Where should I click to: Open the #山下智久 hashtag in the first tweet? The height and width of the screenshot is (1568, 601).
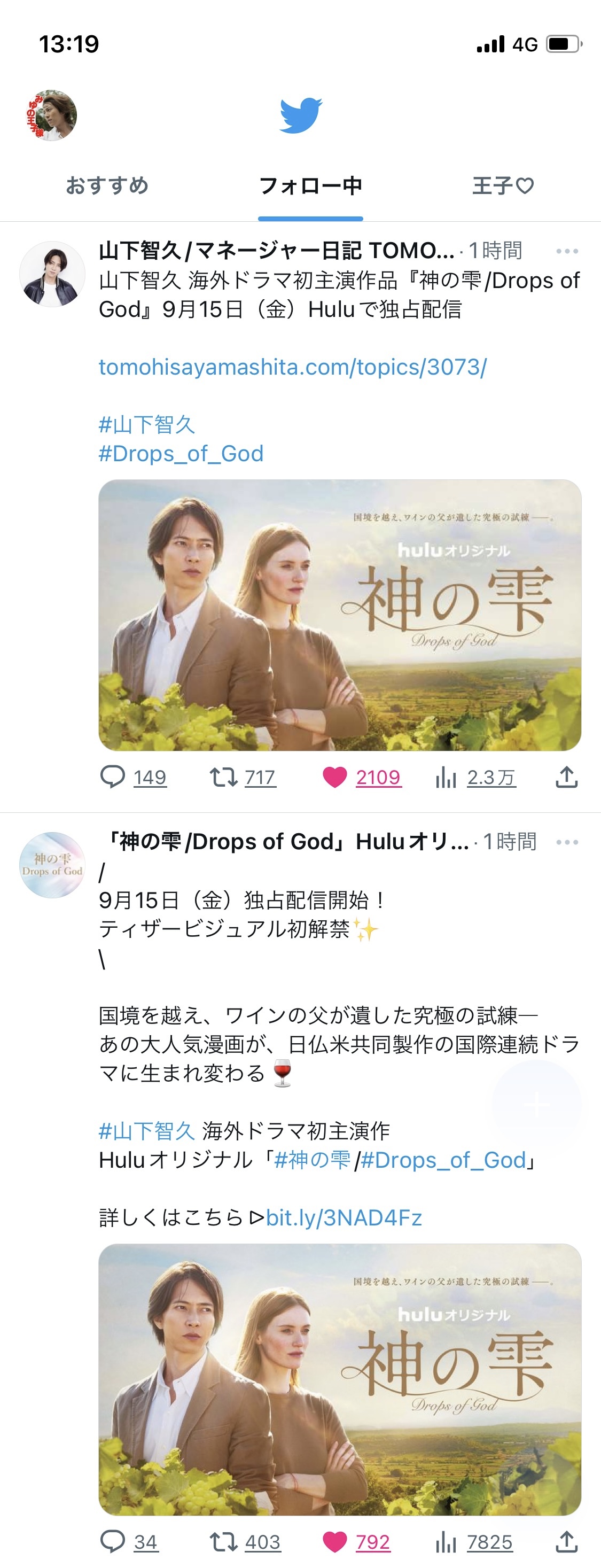146,424
